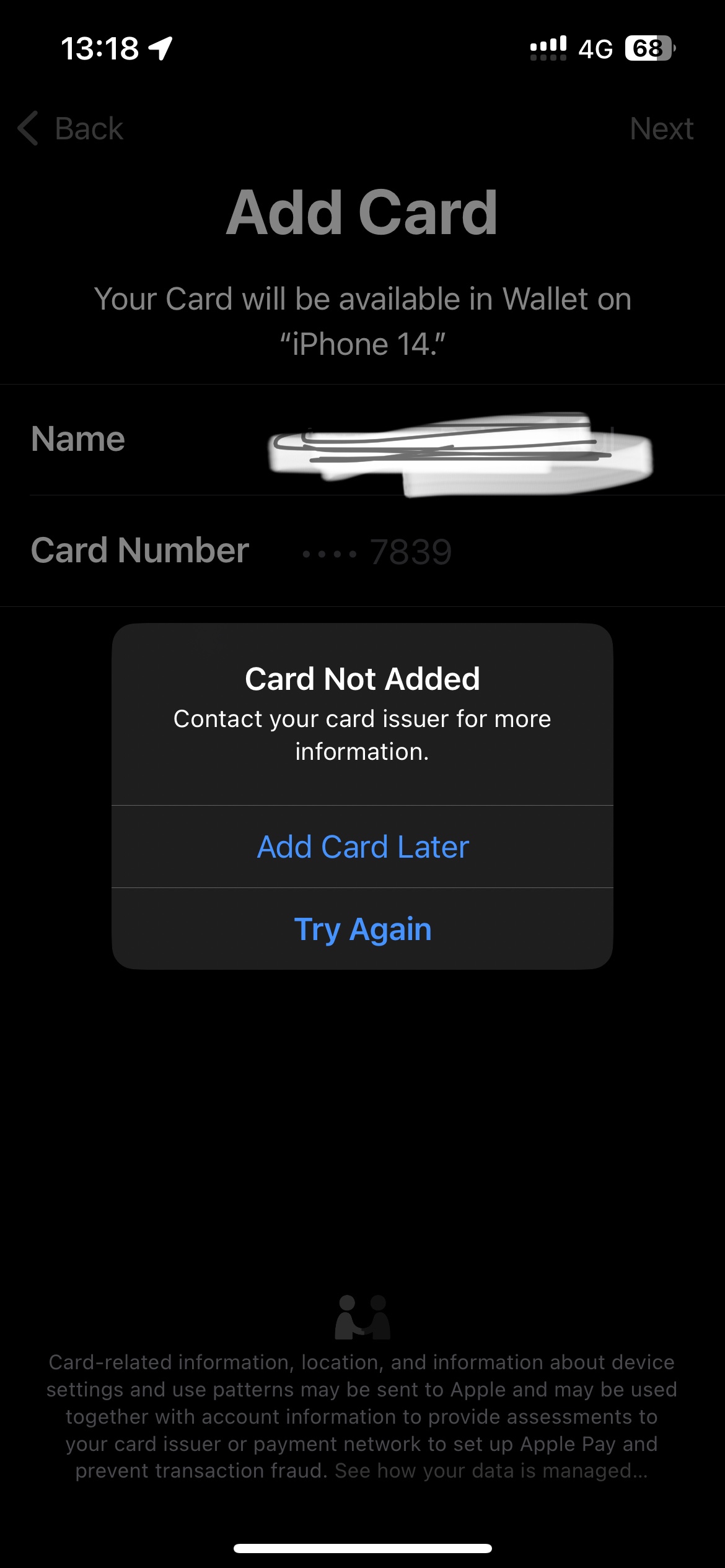
Task: Tap the Card Not Added dialog title
Action: pyautogui.click(x=362, y=678)
